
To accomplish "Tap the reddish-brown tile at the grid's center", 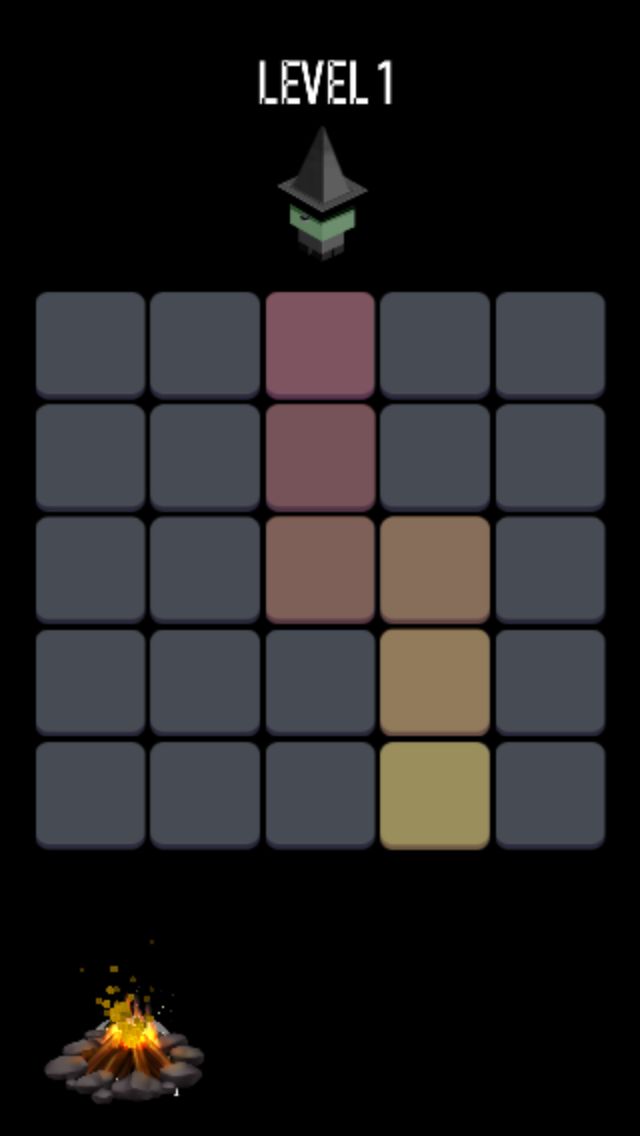I will [x=320, y=570].
